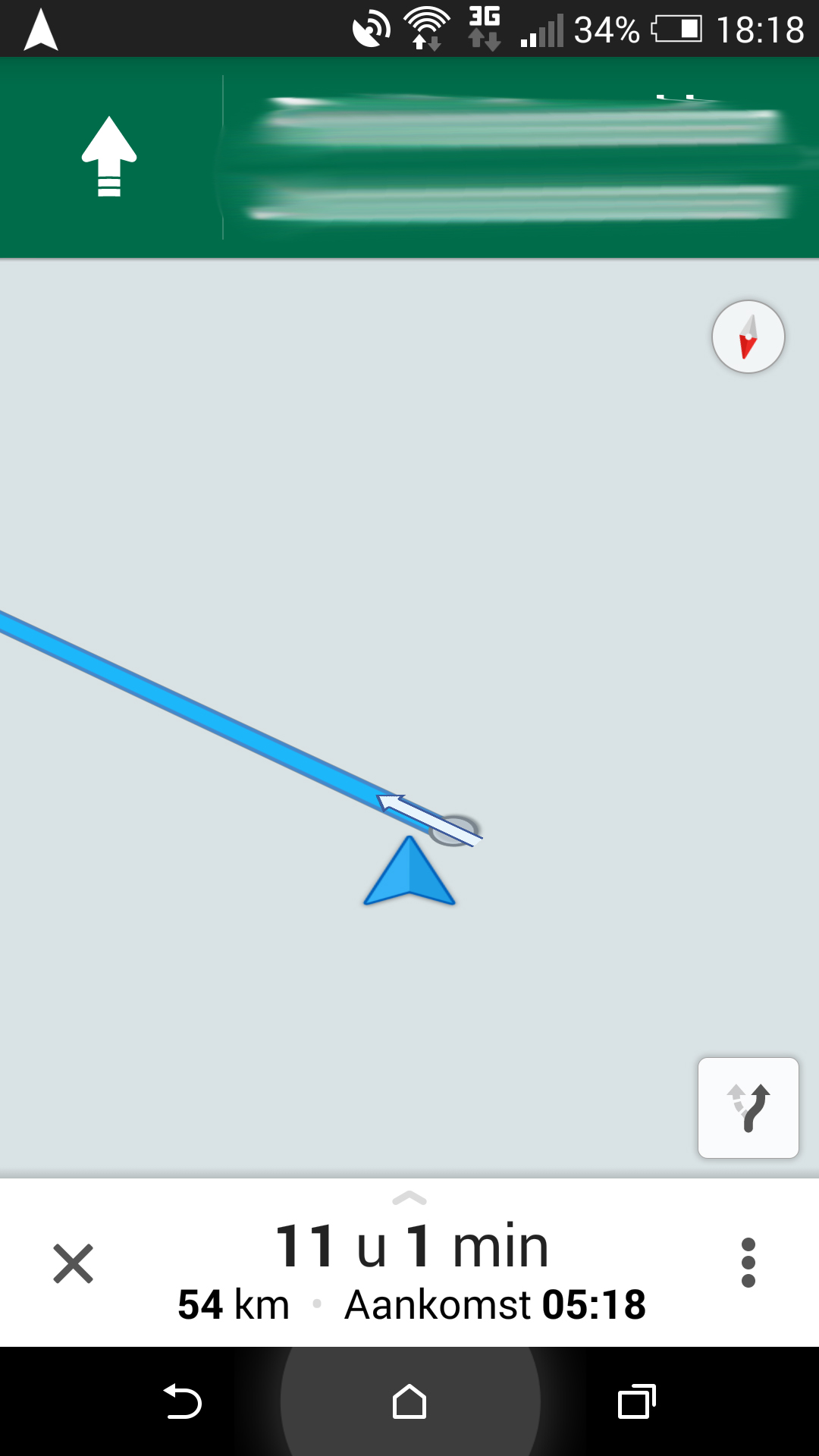Open the three-dot overflow menu

click(x=748, y=1263)
